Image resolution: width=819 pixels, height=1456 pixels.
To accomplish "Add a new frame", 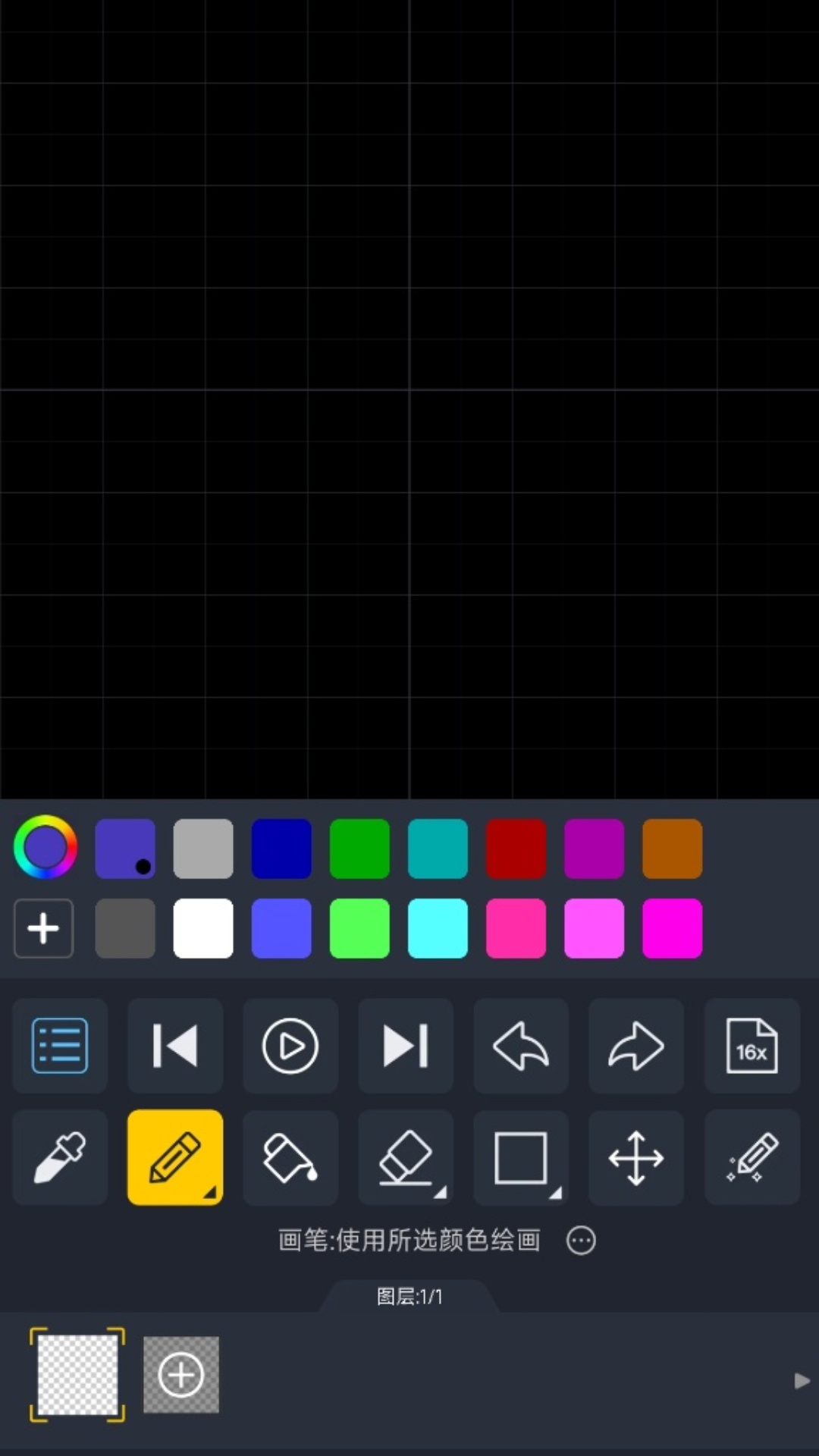I will (x=181, y=1375).
